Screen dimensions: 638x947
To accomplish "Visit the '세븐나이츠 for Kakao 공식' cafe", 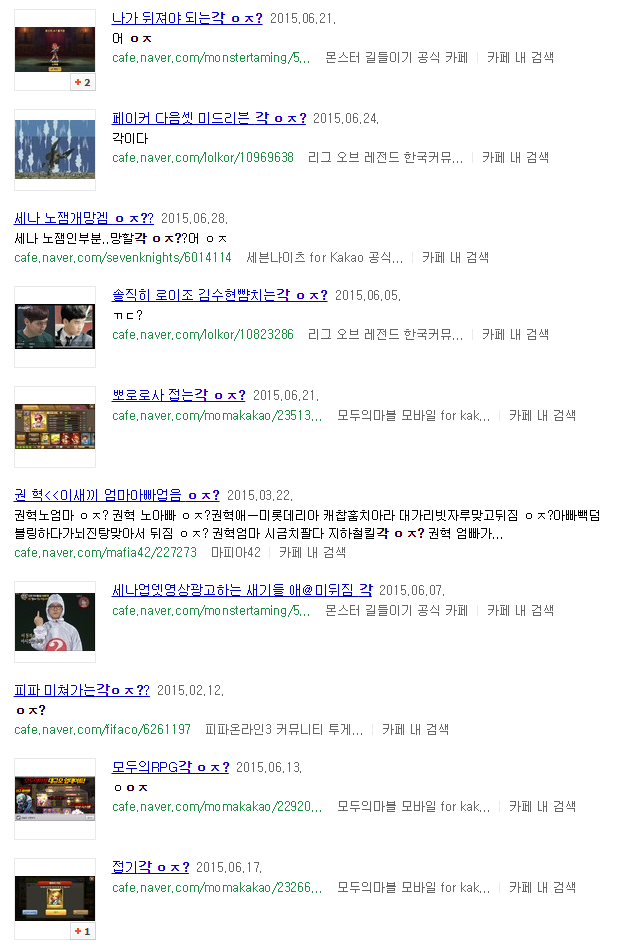I will pos(324,257).
